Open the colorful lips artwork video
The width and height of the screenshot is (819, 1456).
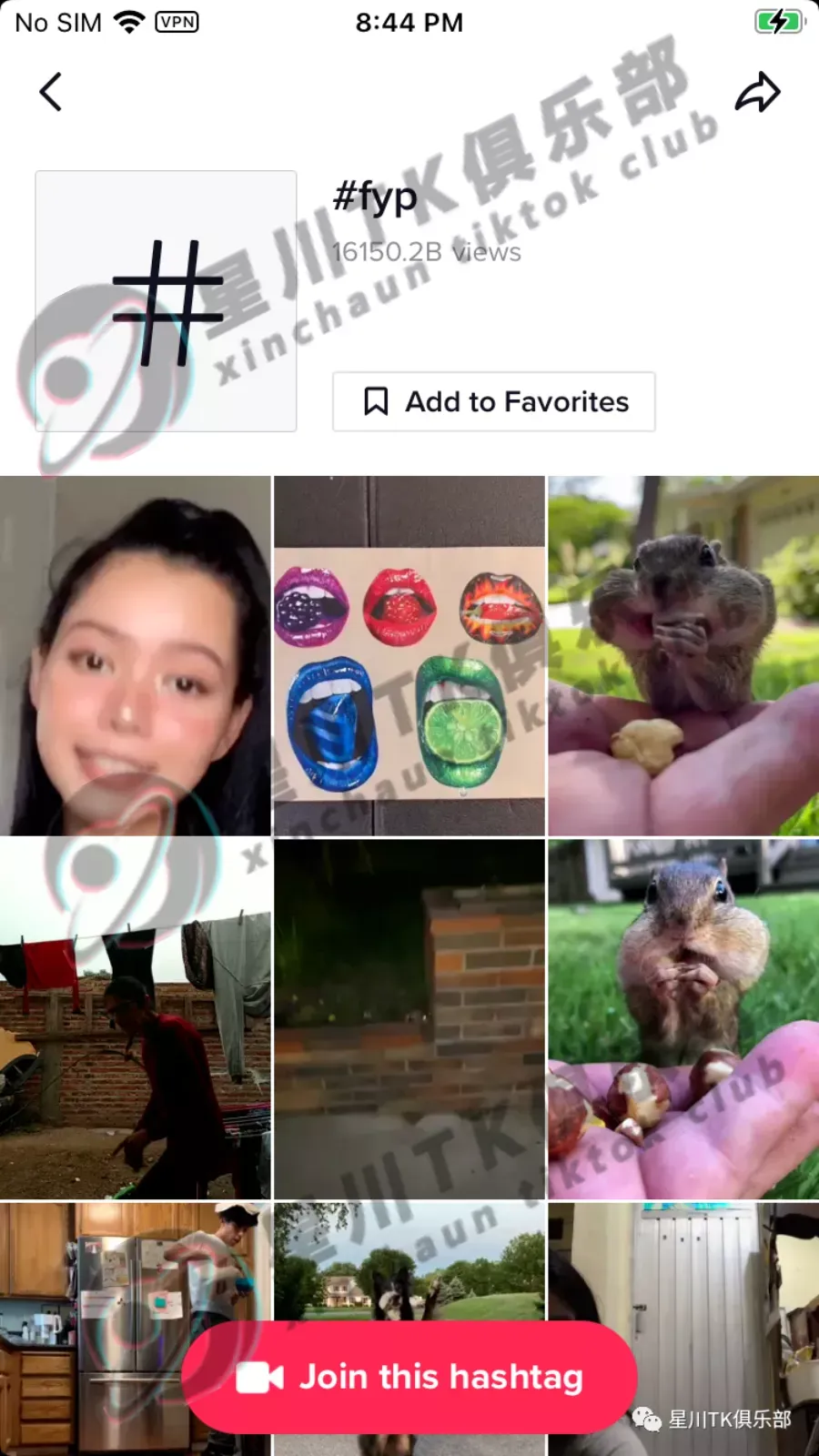[x=409, y=655]
